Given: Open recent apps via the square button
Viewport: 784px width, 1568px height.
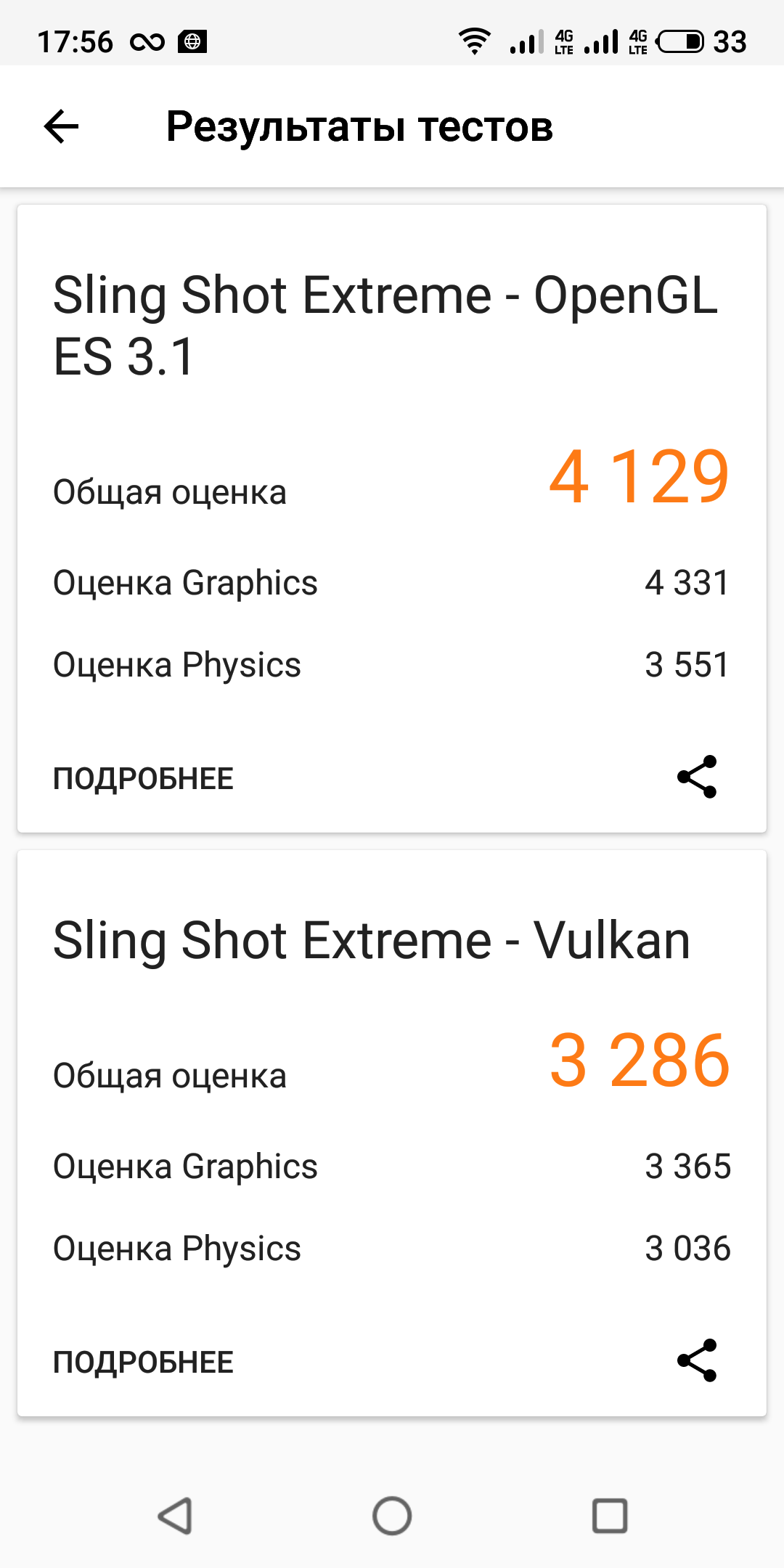Looking at the screenshot, I should tap(610, 1516).
